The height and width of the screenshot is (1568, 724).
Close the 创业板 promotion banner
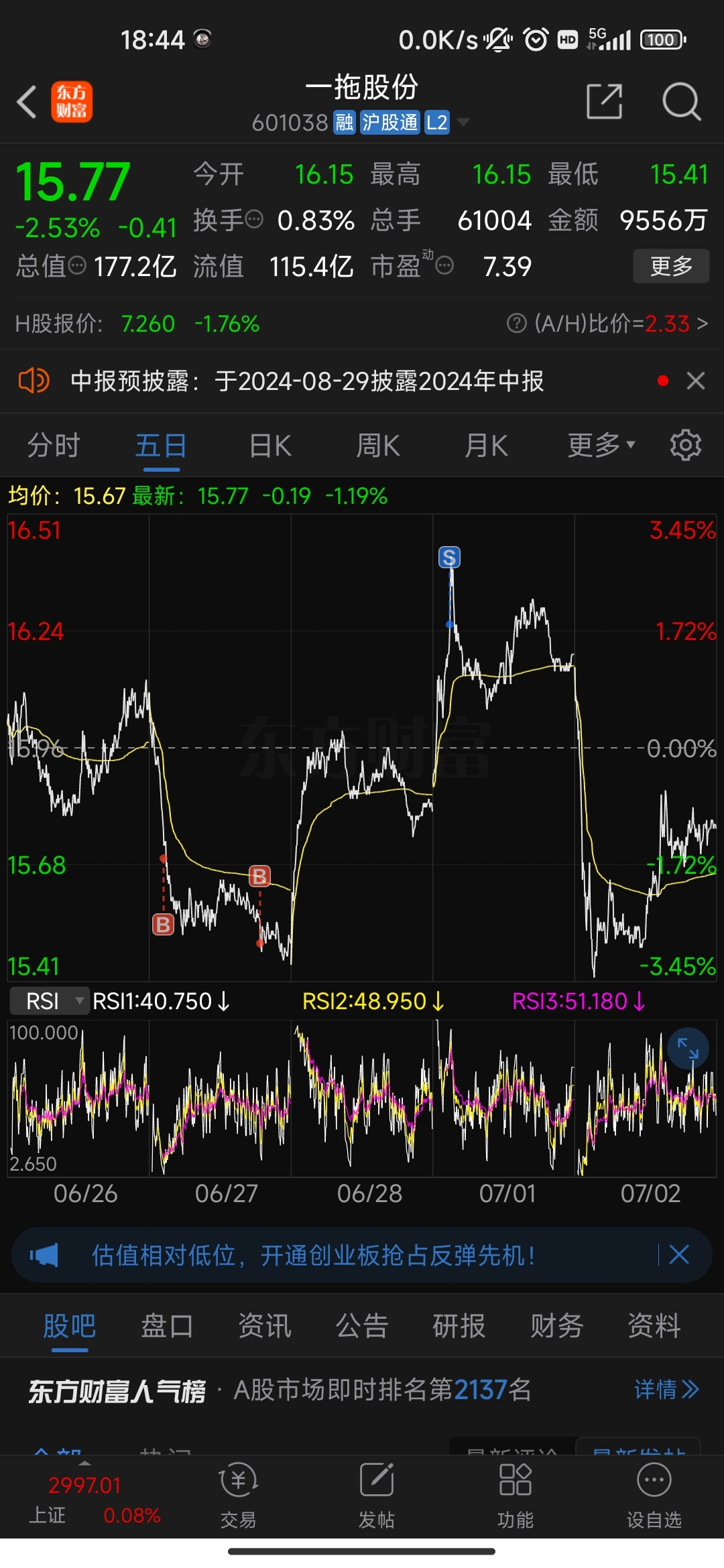[678, 1254]
